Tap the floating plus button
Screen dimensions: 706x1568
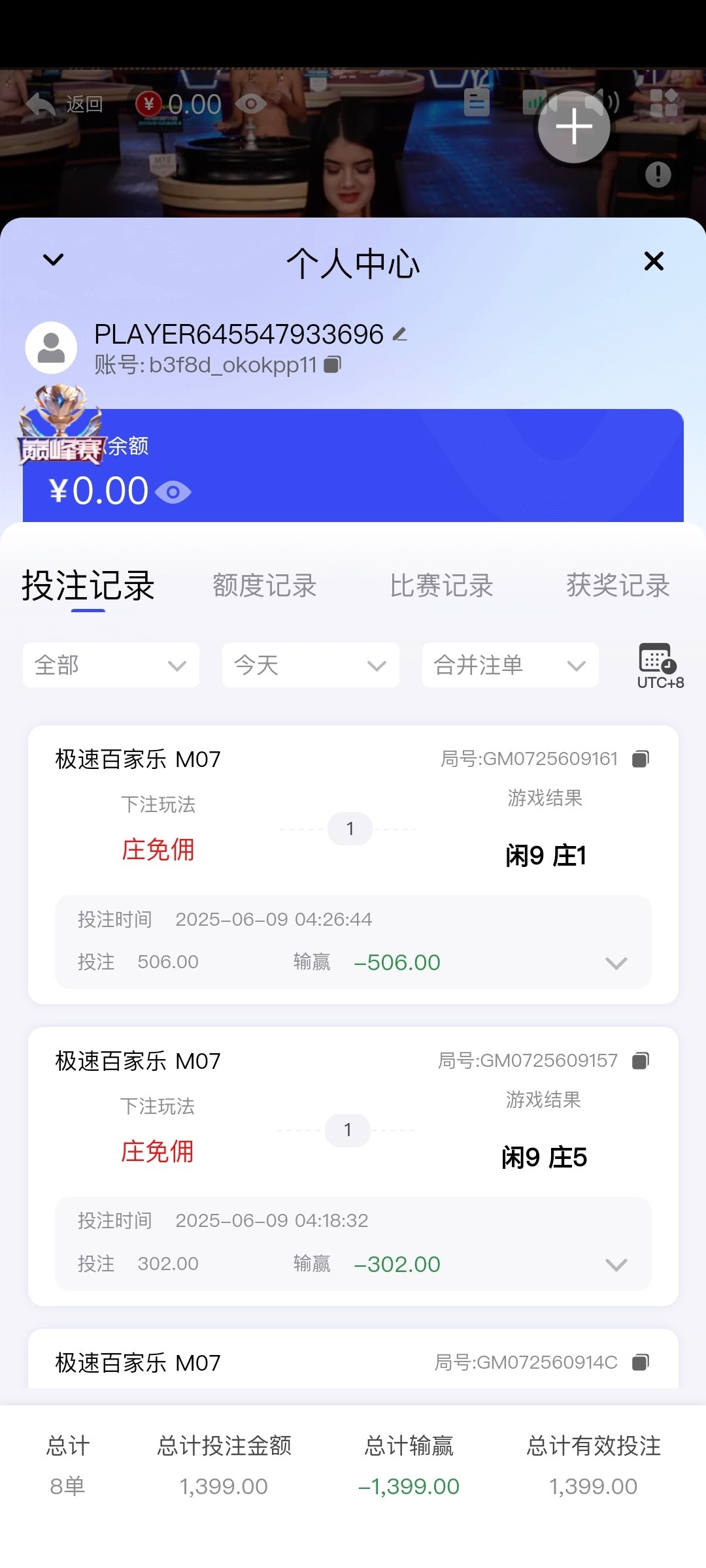(x=574, y=127)
